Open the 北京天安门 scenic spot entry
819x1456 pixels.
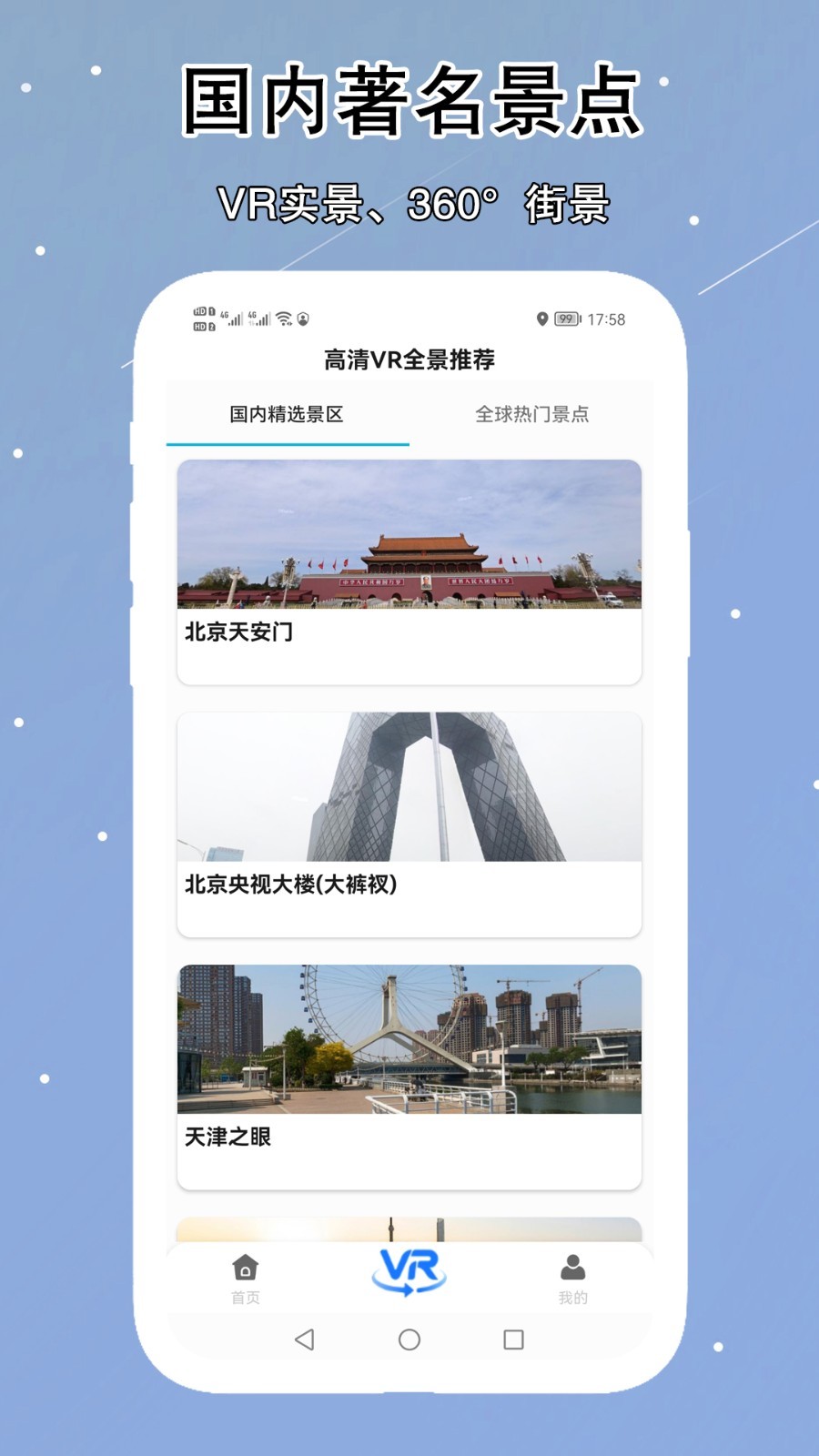pyautogui.click(x=409, y=573)
